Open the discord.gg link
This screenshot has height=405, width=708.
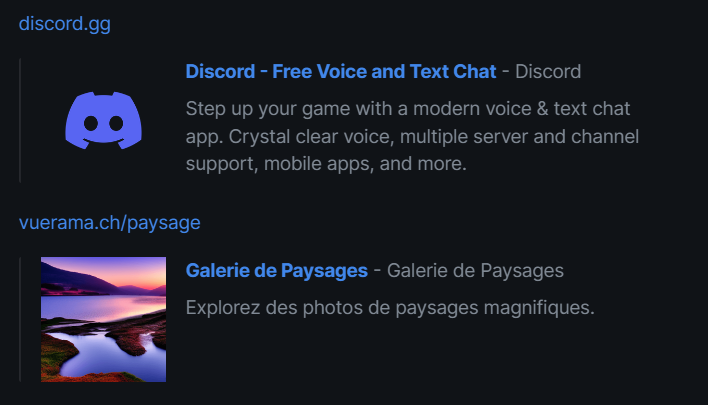click(x=64, y=23)
